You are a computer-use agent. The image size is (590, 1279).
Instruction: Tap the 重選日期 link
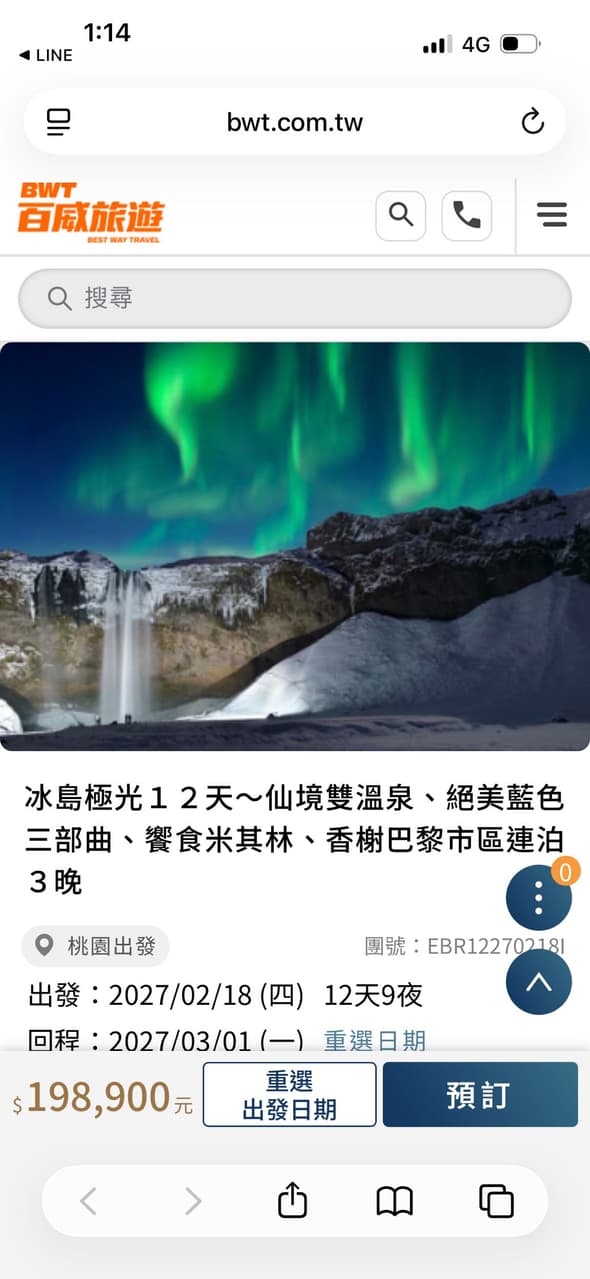[x=375, y=1041]
